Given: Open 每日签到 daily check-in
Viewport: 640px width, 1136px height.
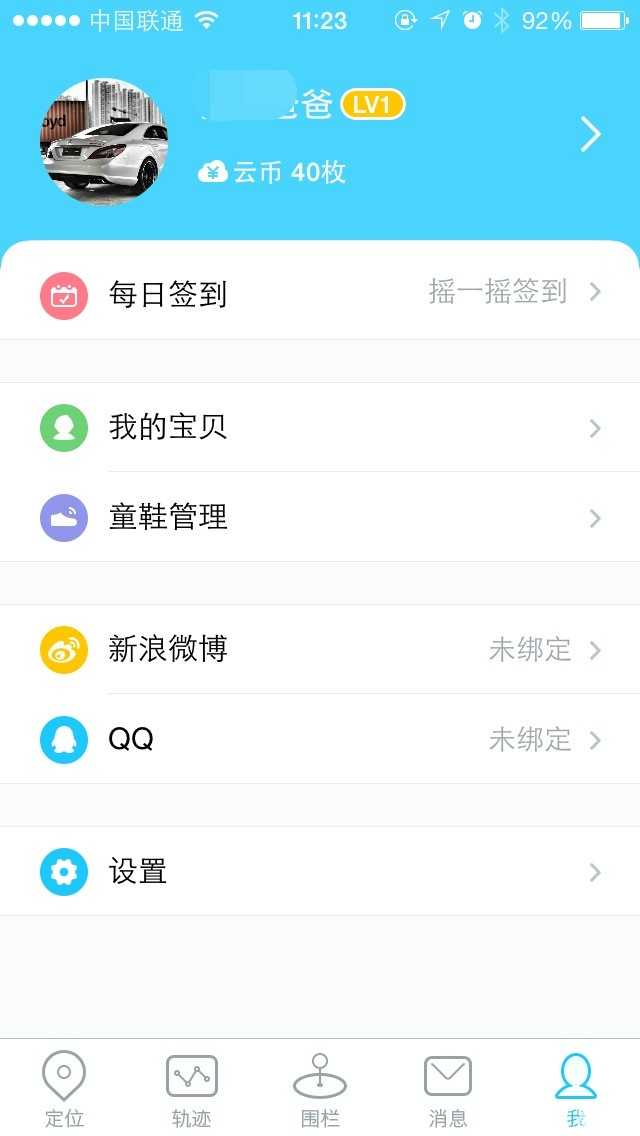Looking at the screenshot, I should 320,293.
